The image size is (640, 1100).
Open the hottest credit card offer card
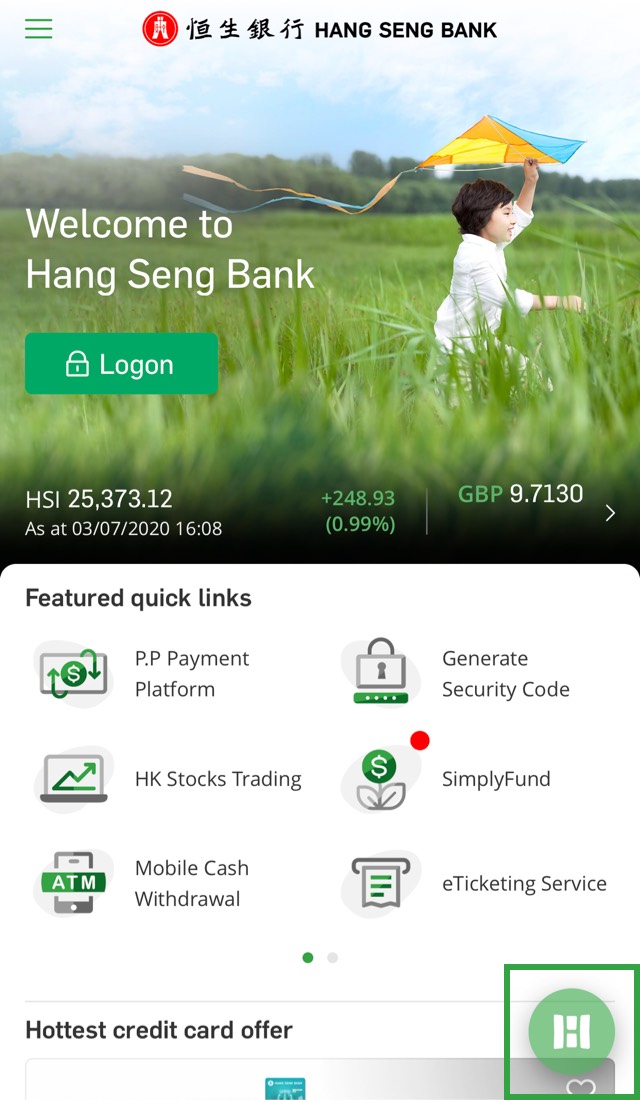280,1080
